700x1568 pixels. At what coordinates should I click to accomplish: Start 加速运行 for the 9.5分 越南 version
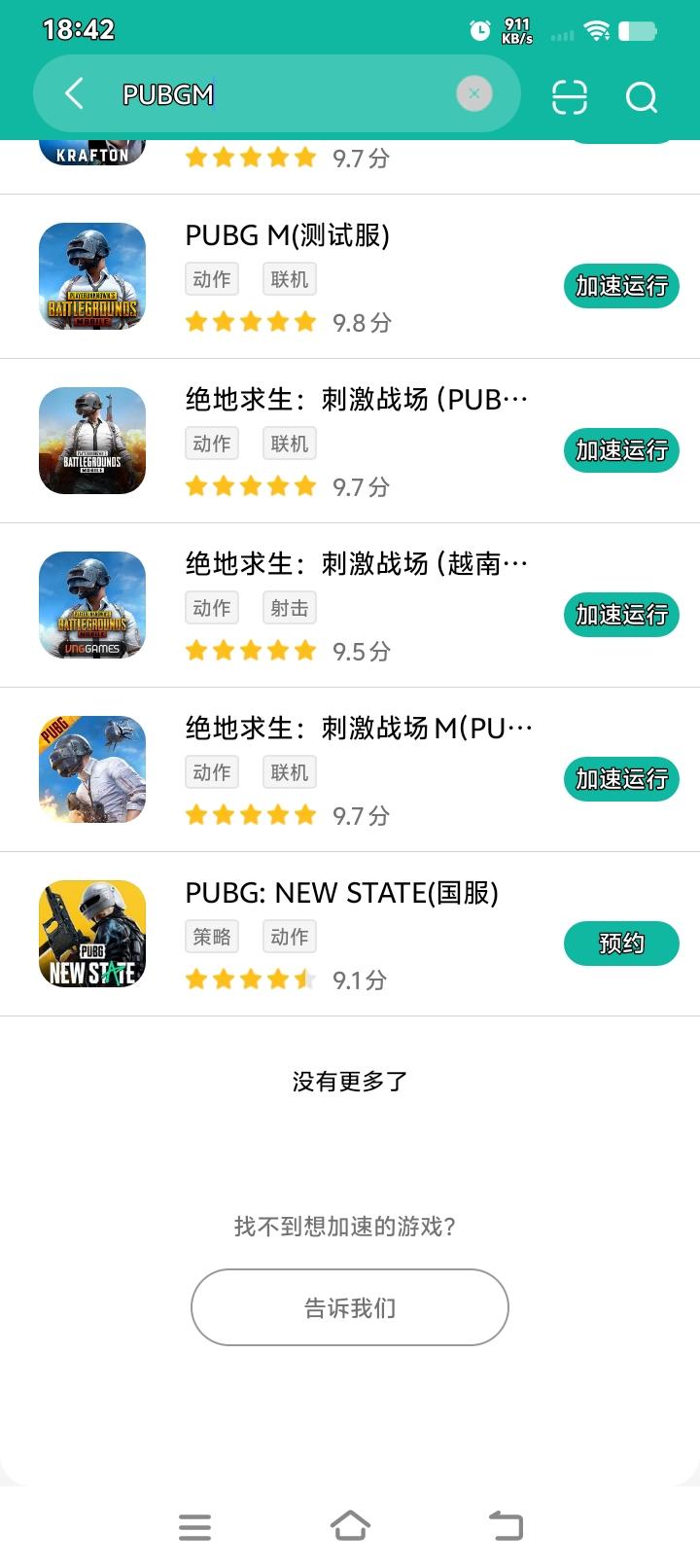[621, 615]
